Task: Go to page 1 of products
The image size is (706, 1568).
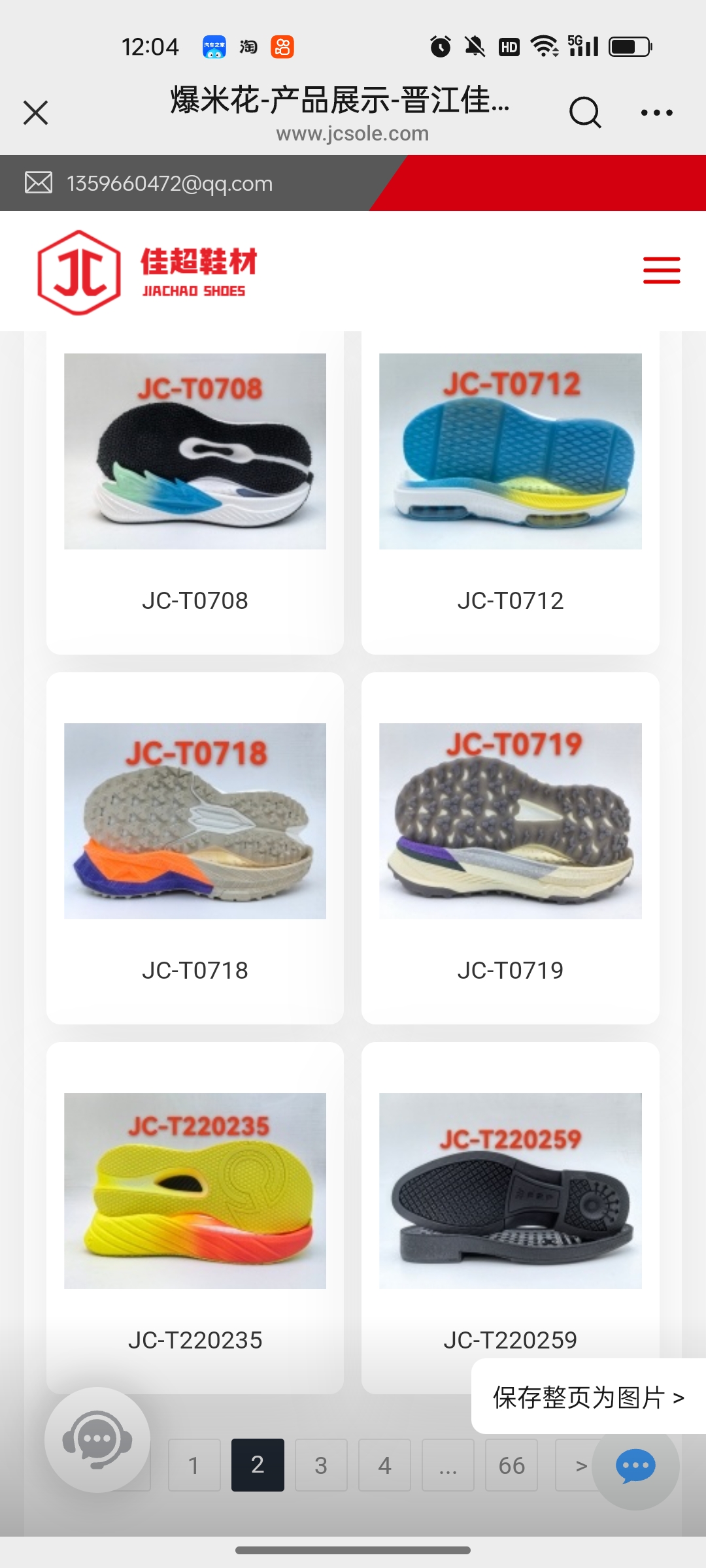Action: (194, 1465)
